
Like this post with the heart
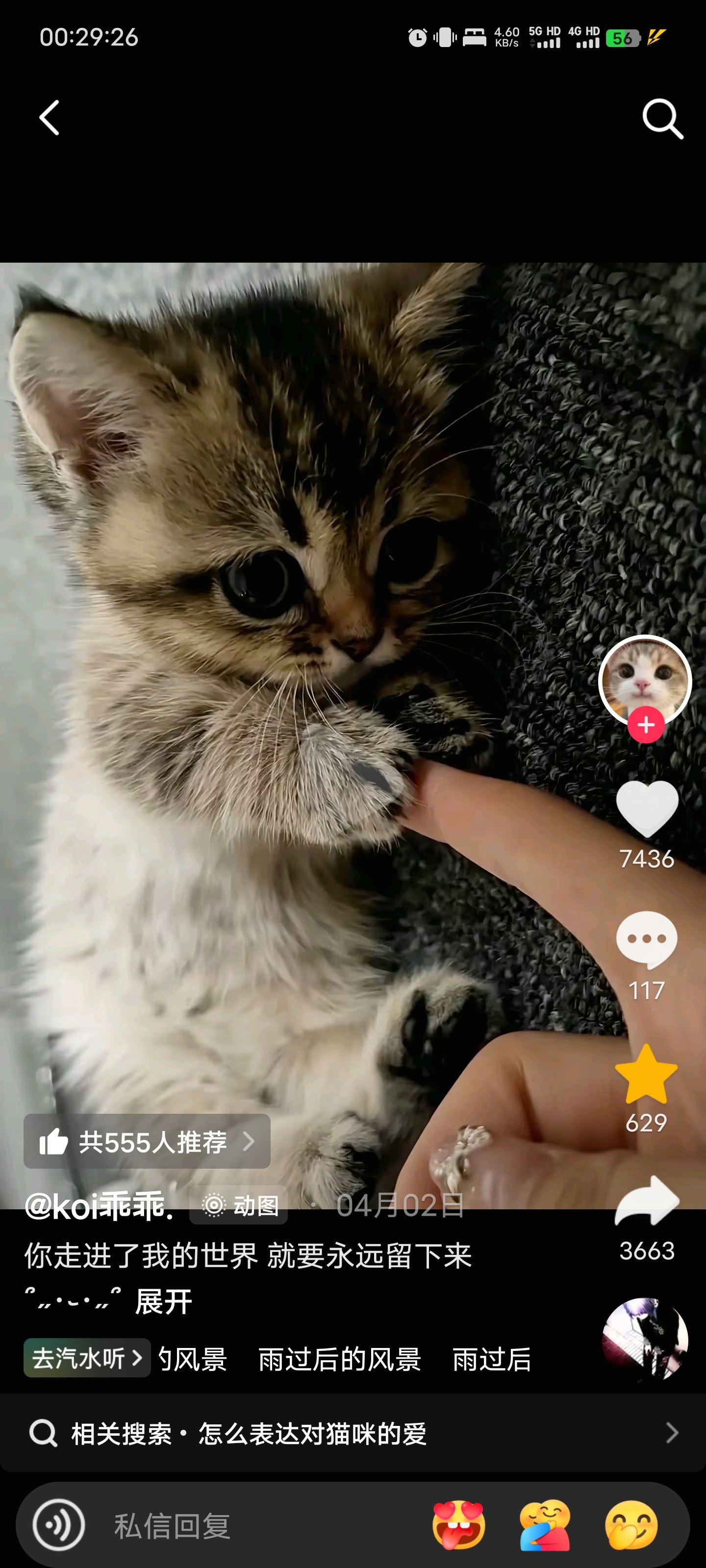(646, 808)
